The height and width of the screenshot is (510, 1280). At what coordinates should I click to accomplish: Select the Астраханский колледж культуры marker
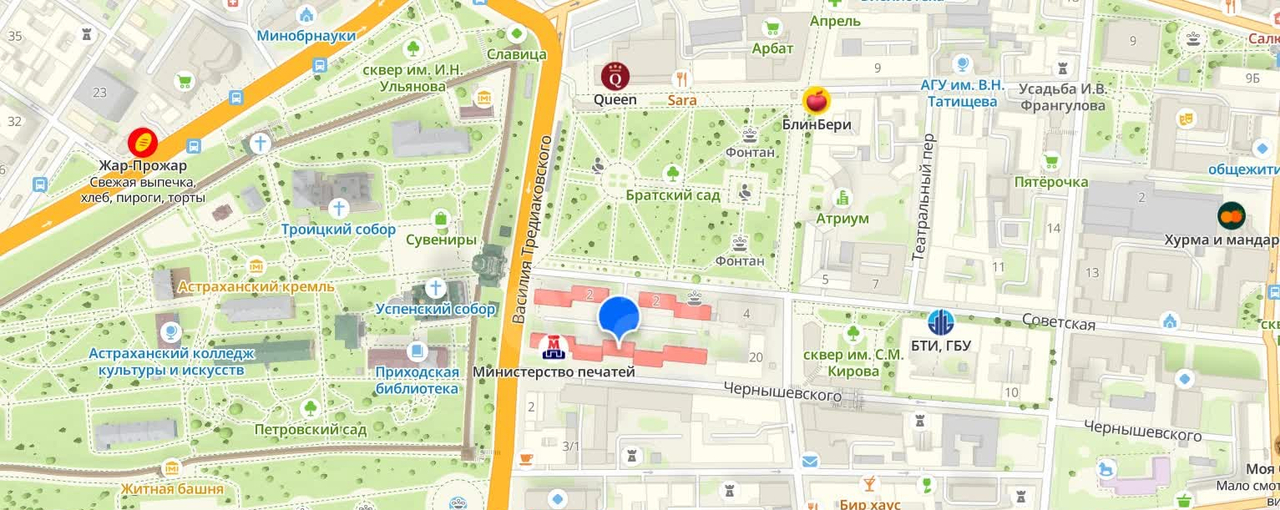171,332
